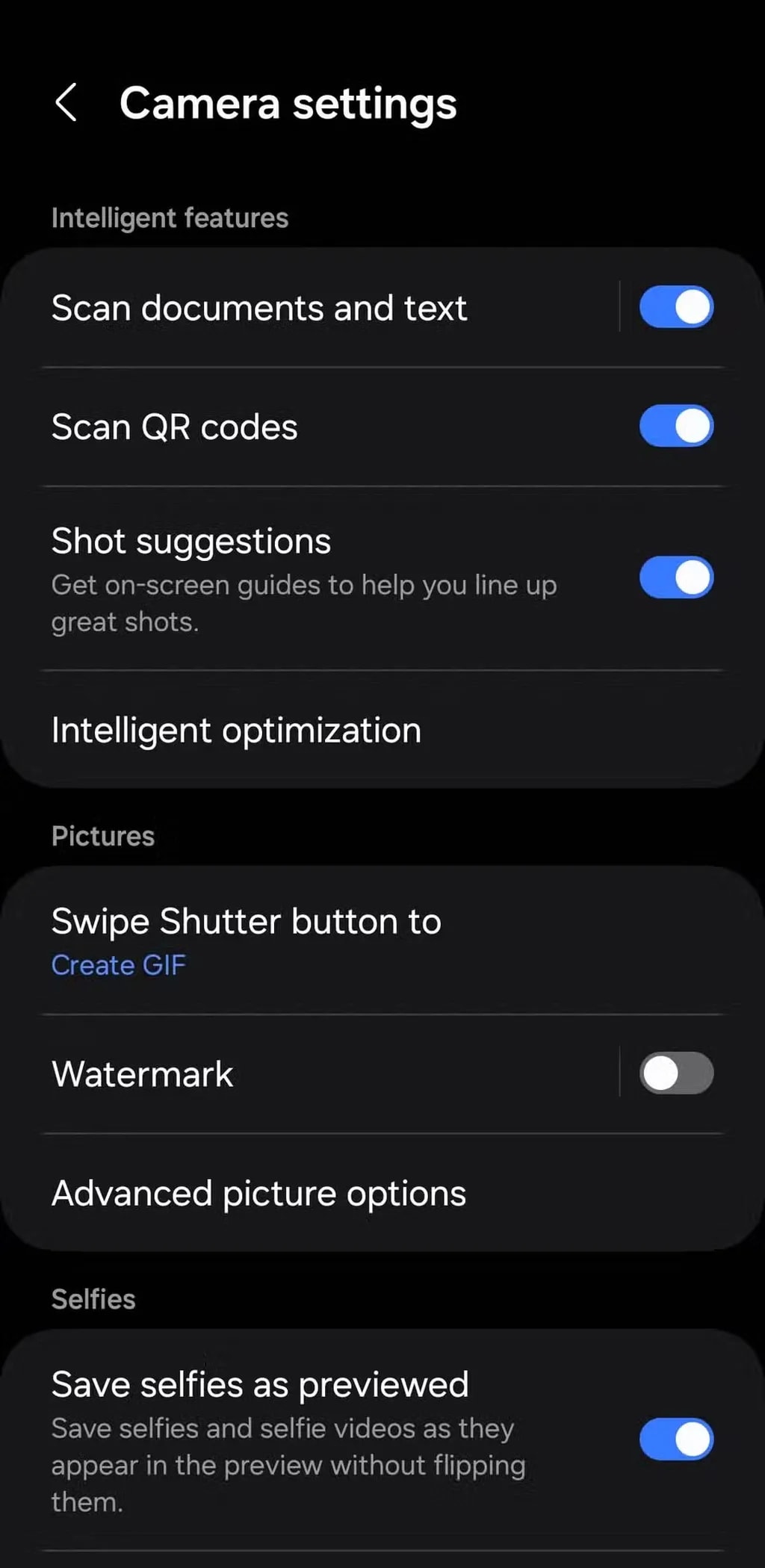Disable Scan documents and text

tap(676, 306)
